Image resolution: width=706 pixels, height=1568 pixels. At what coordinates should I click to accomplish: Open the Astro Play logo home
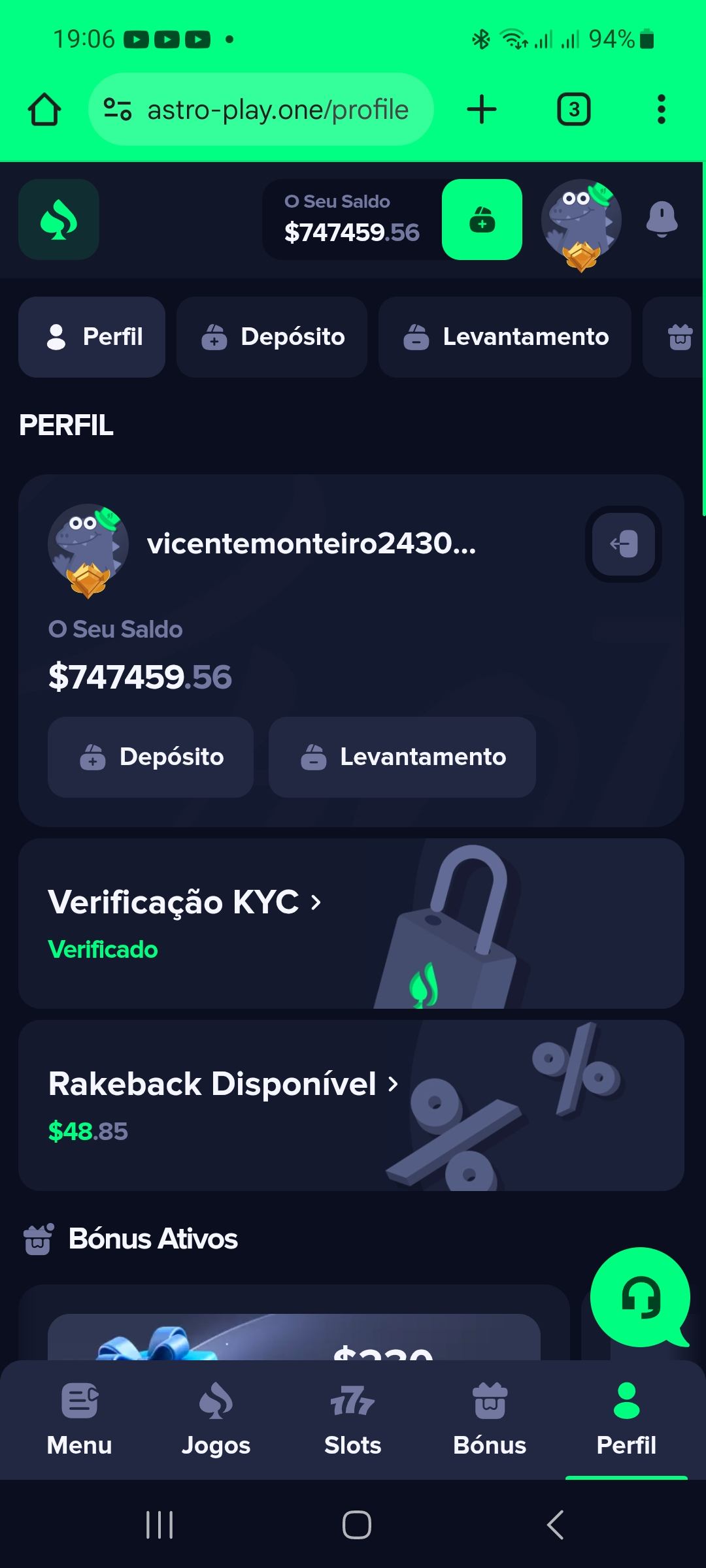59,220
